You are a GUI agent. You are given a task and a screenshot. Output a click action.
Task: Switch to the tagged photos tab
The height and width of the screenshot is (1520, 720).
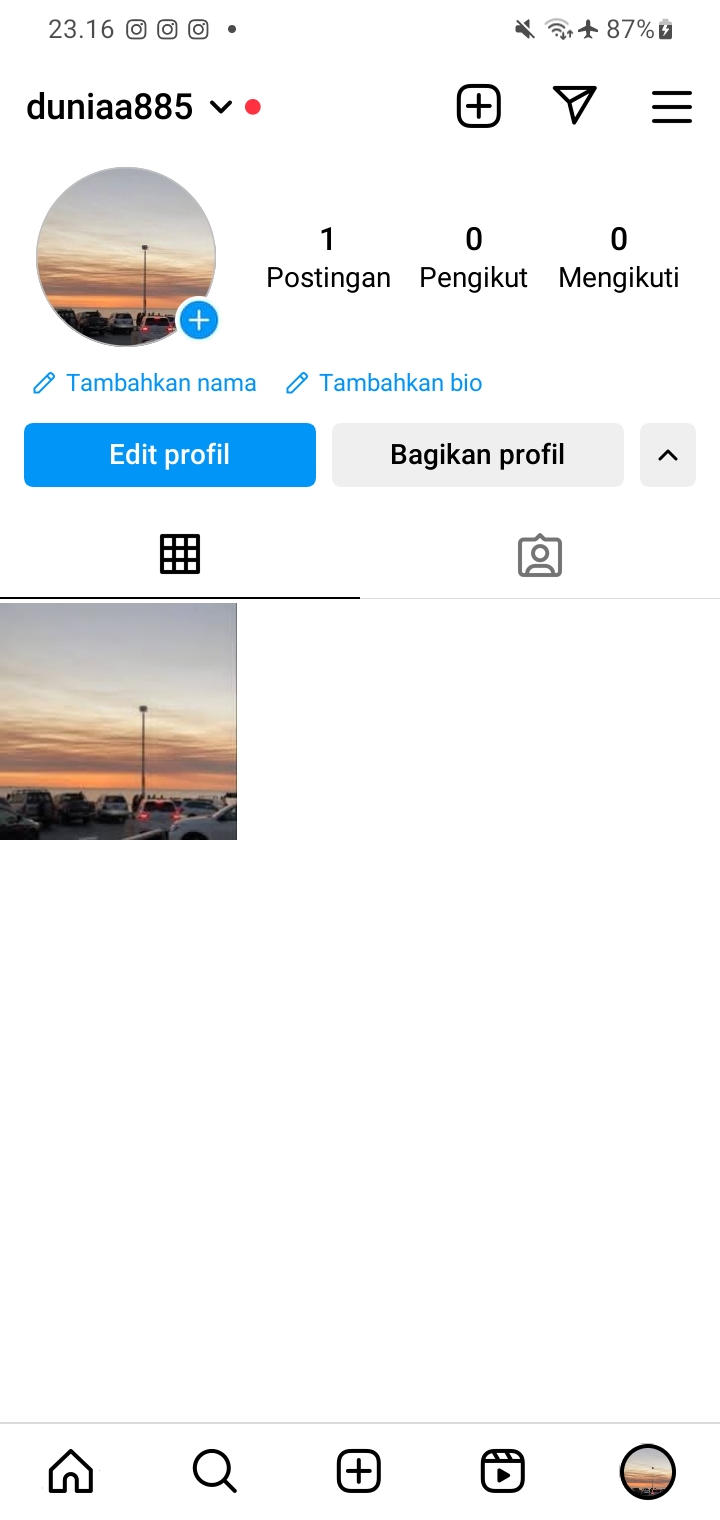[540, 556]
